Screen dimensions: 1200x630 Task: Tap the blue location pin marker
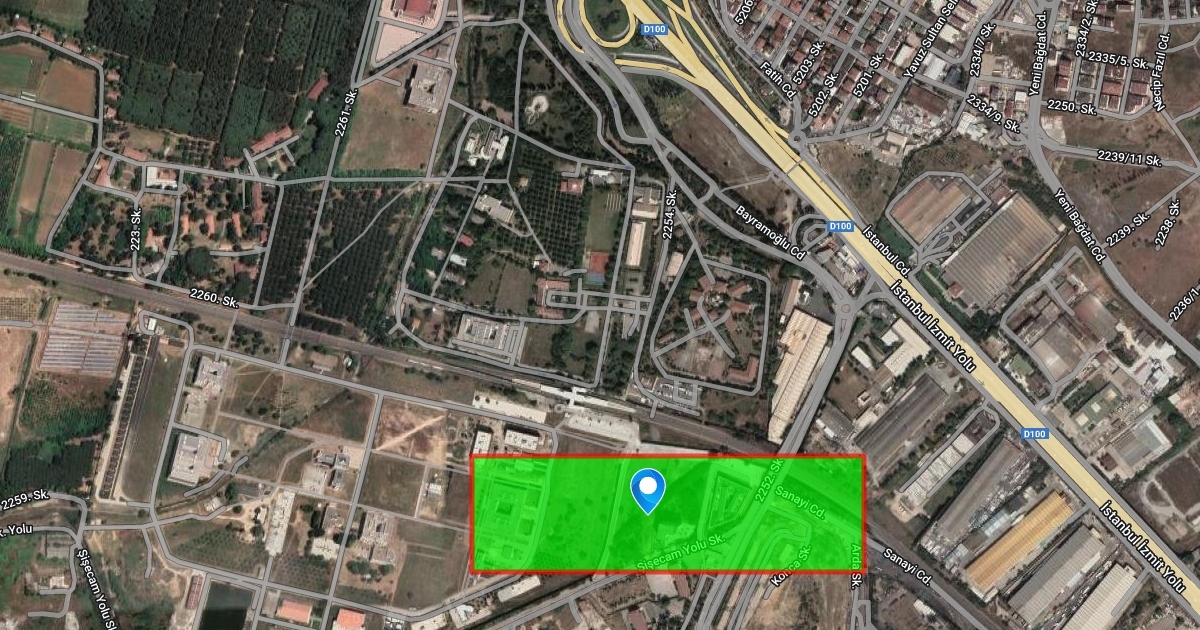coord(649,491)
